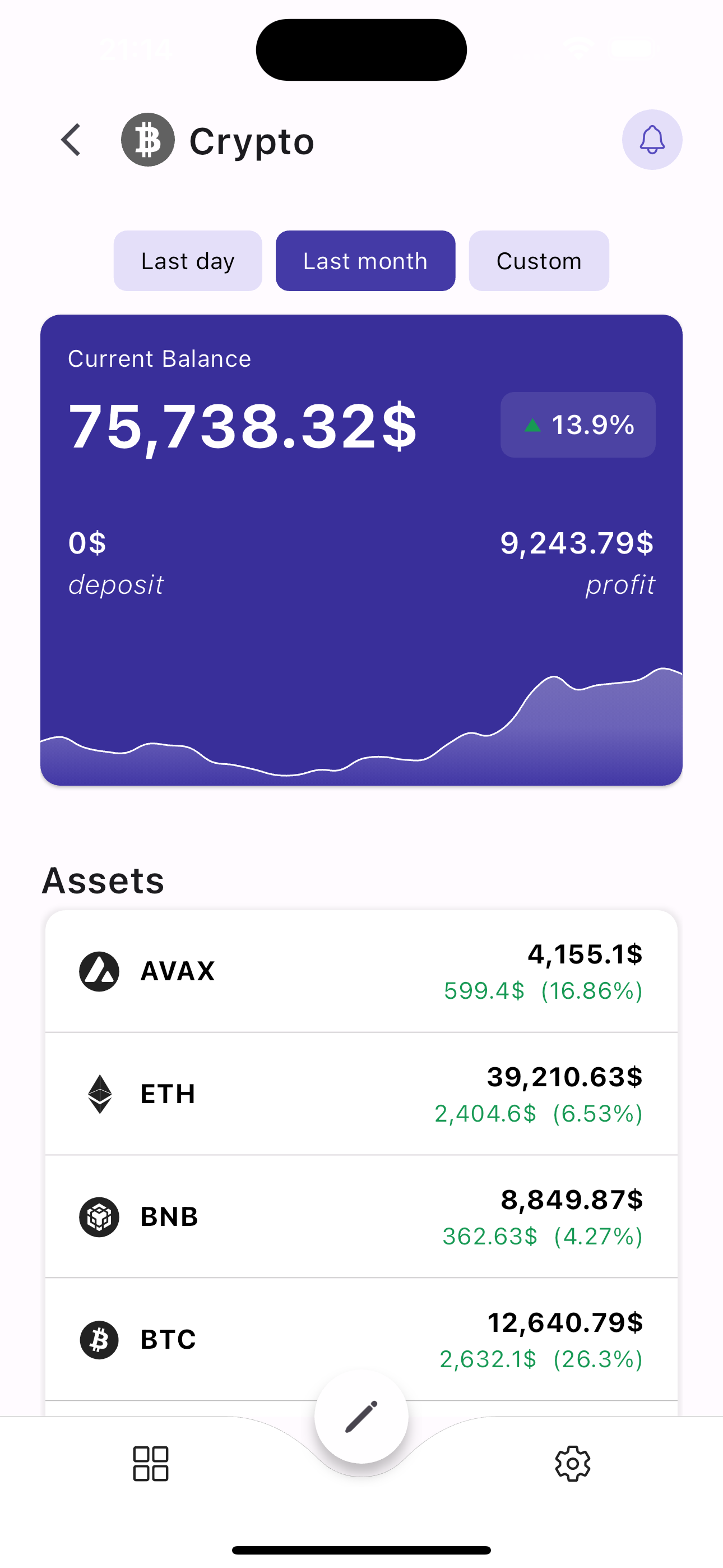Tap the pencil edit floating button
Viewport: 723px width, 1568px height.
point(361,1417)
